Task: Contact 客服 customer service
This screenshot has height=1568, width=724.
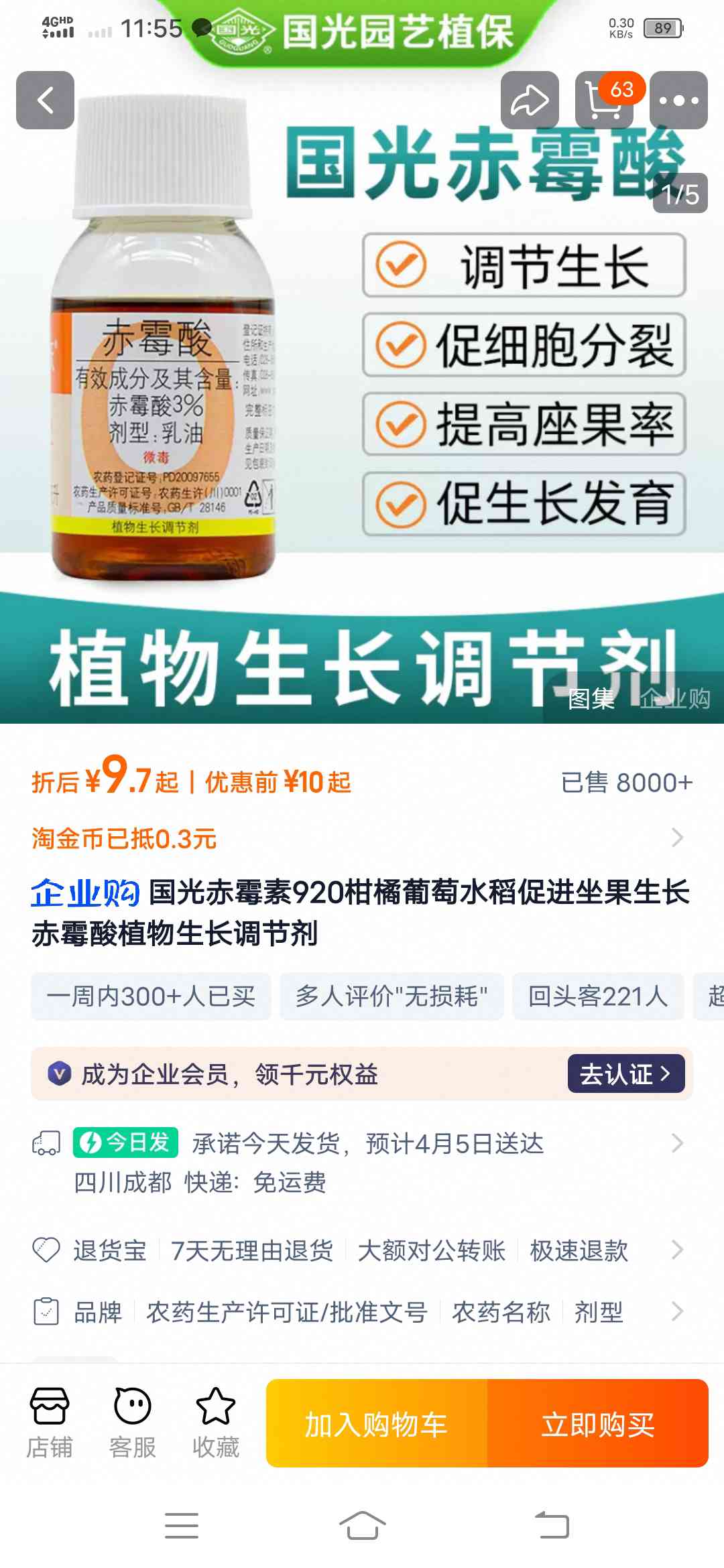Action: (x=133, y=1423)
